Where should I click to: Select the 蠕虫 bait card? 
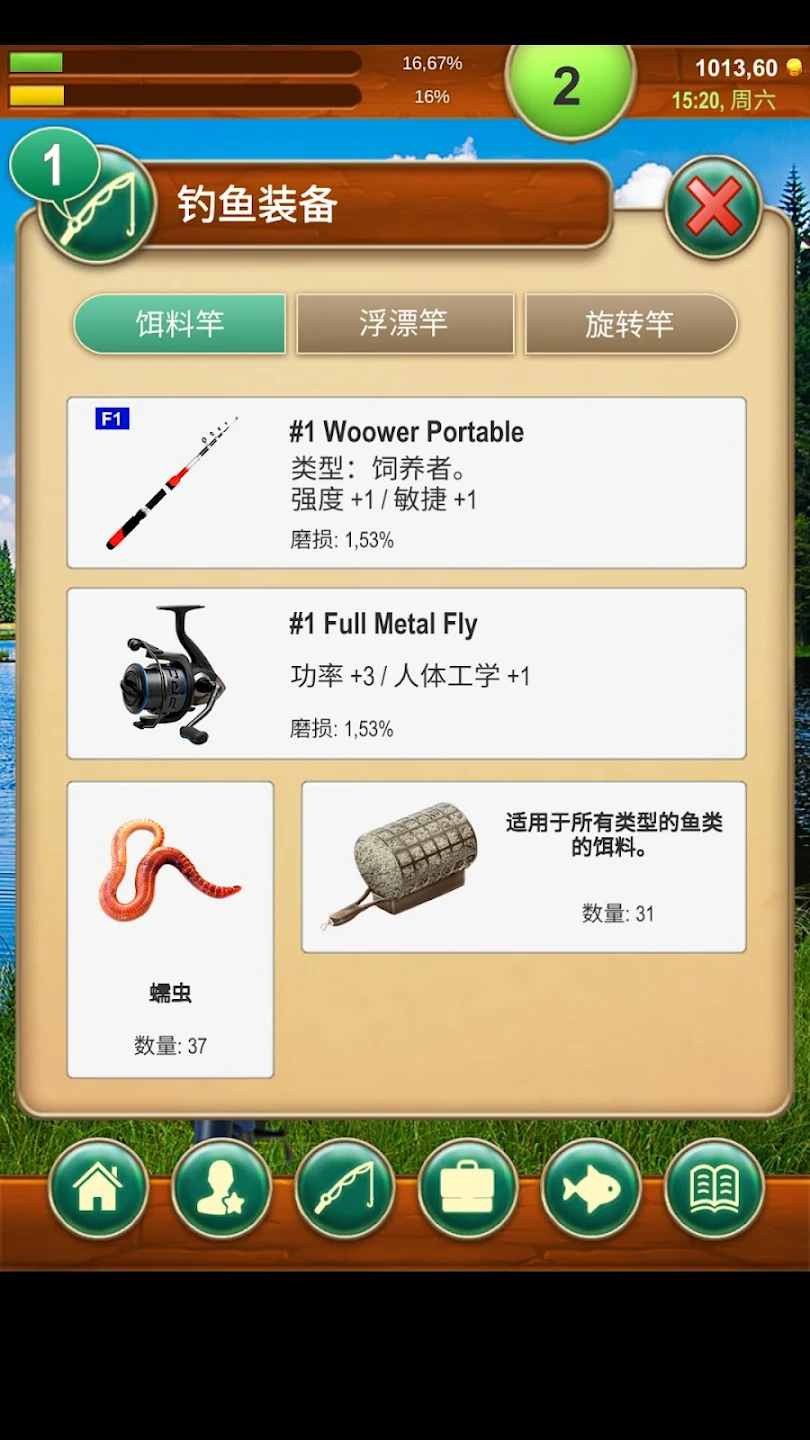pyautogui.click(x=170, y=929)
